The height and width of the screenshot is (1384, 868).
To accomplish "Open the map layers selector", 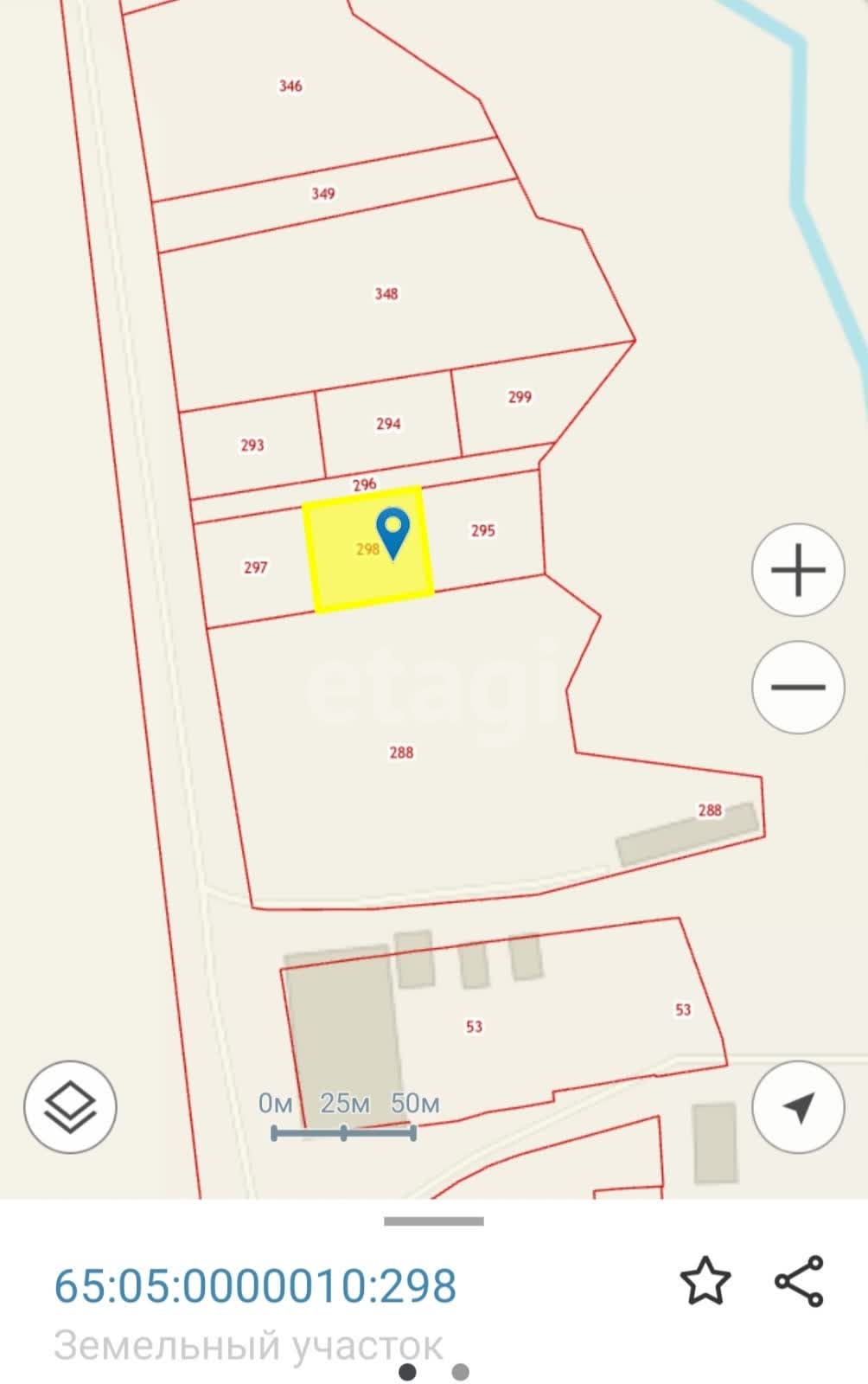I will [x=70, y=1106].
